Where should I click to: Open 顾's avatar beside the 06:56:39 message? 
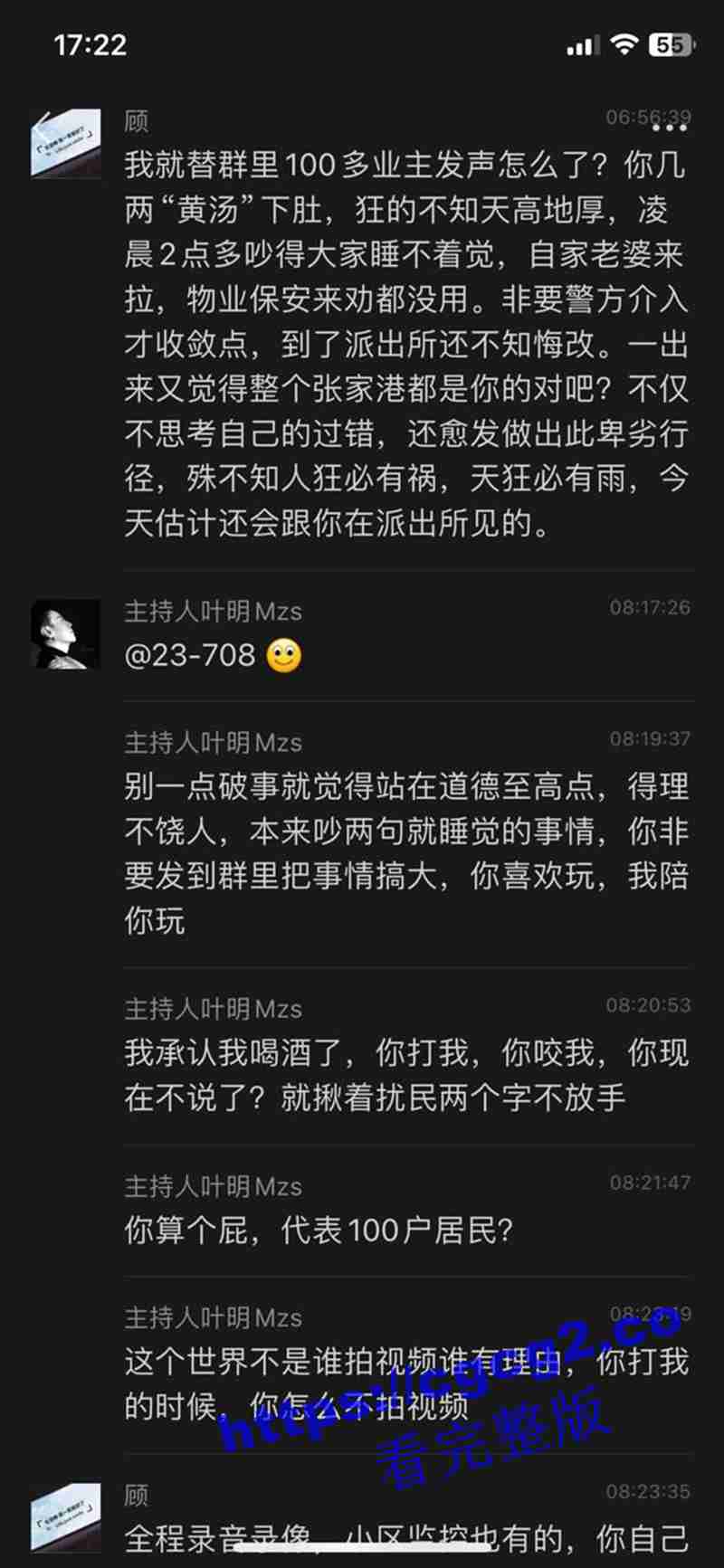pos(66,144)
